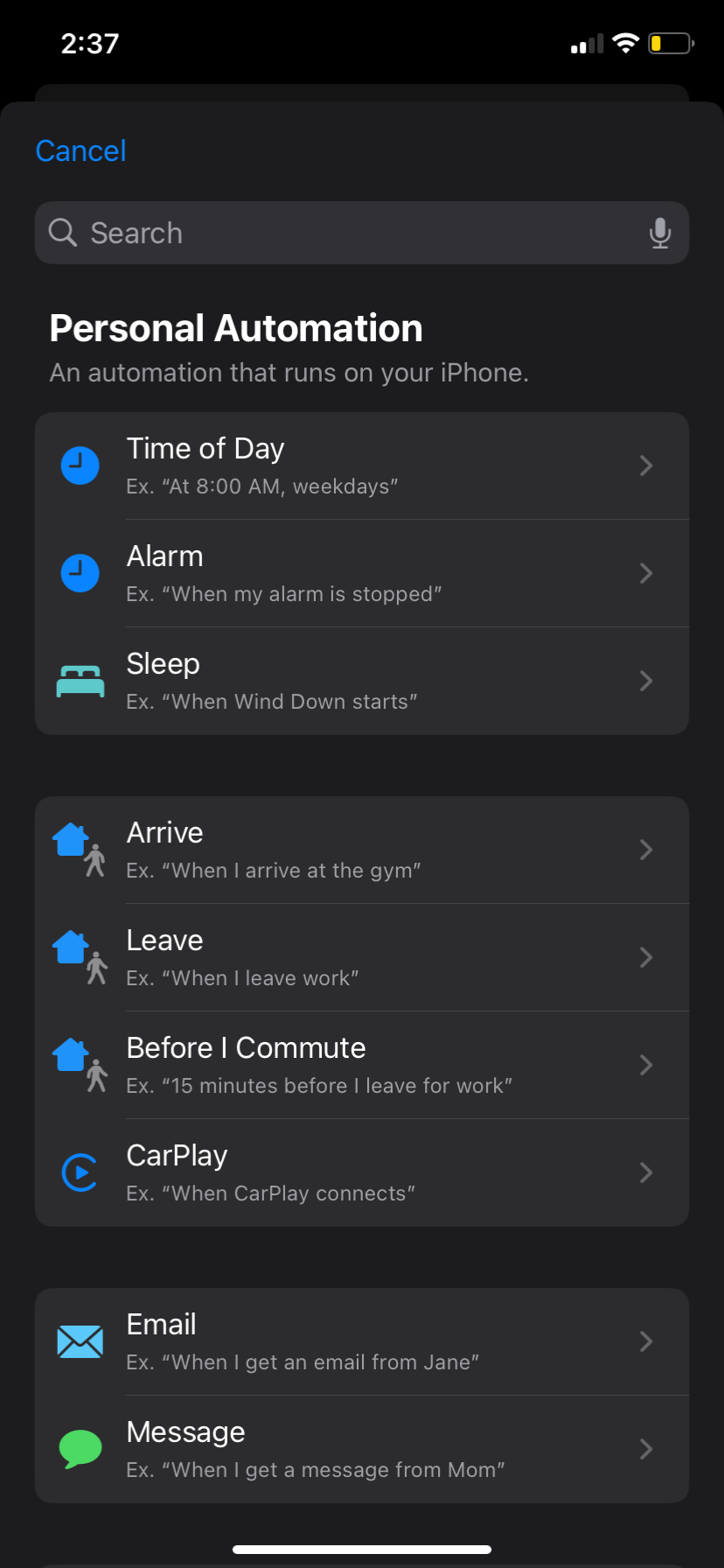Select the Alarm automation trigger
Viewport: 724px width, 1568px height.
(362, 573)
